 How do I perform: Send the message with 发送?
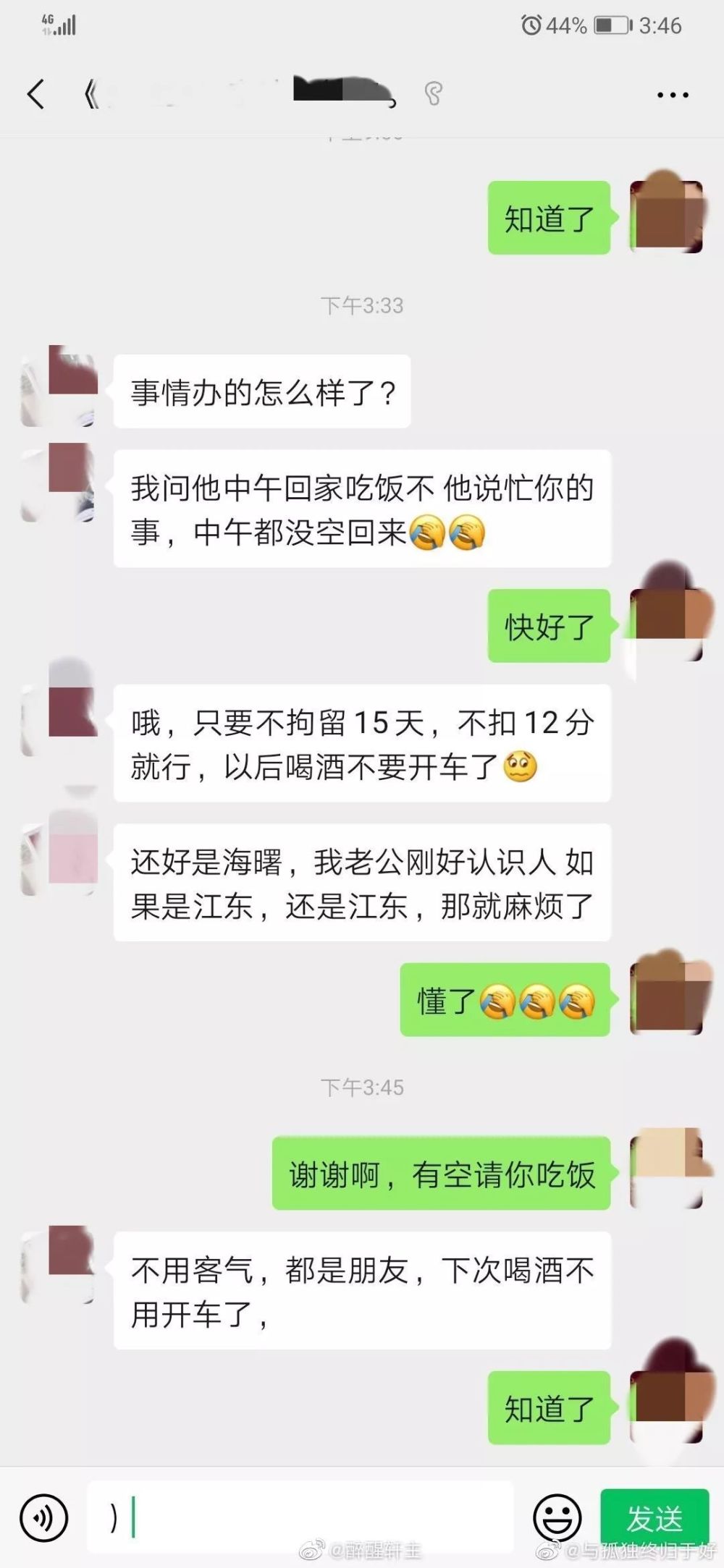click(654, 1517)
